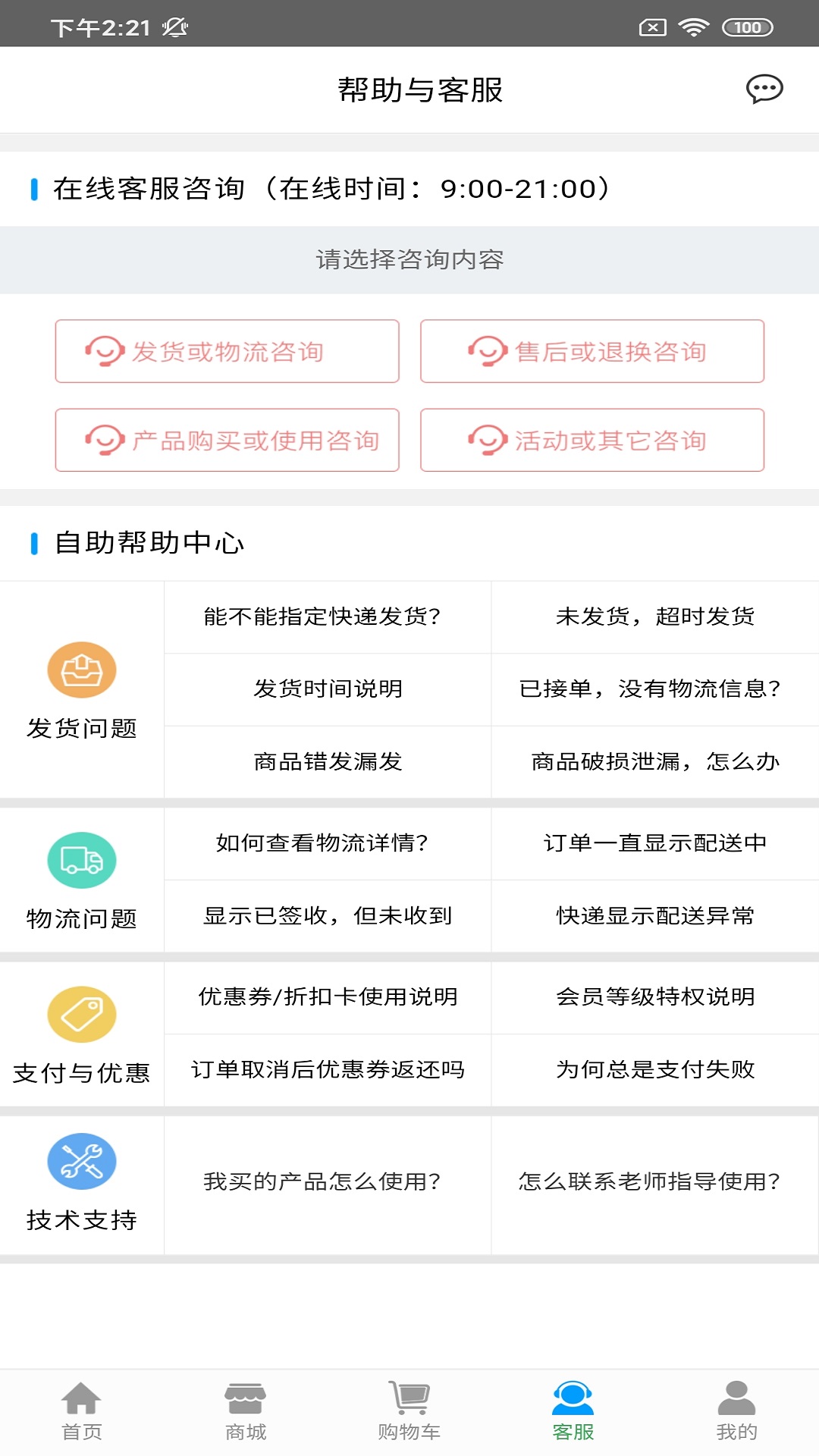View 未发货,超时发货 help topic
Screen dimensions: 819x1456
655,617
